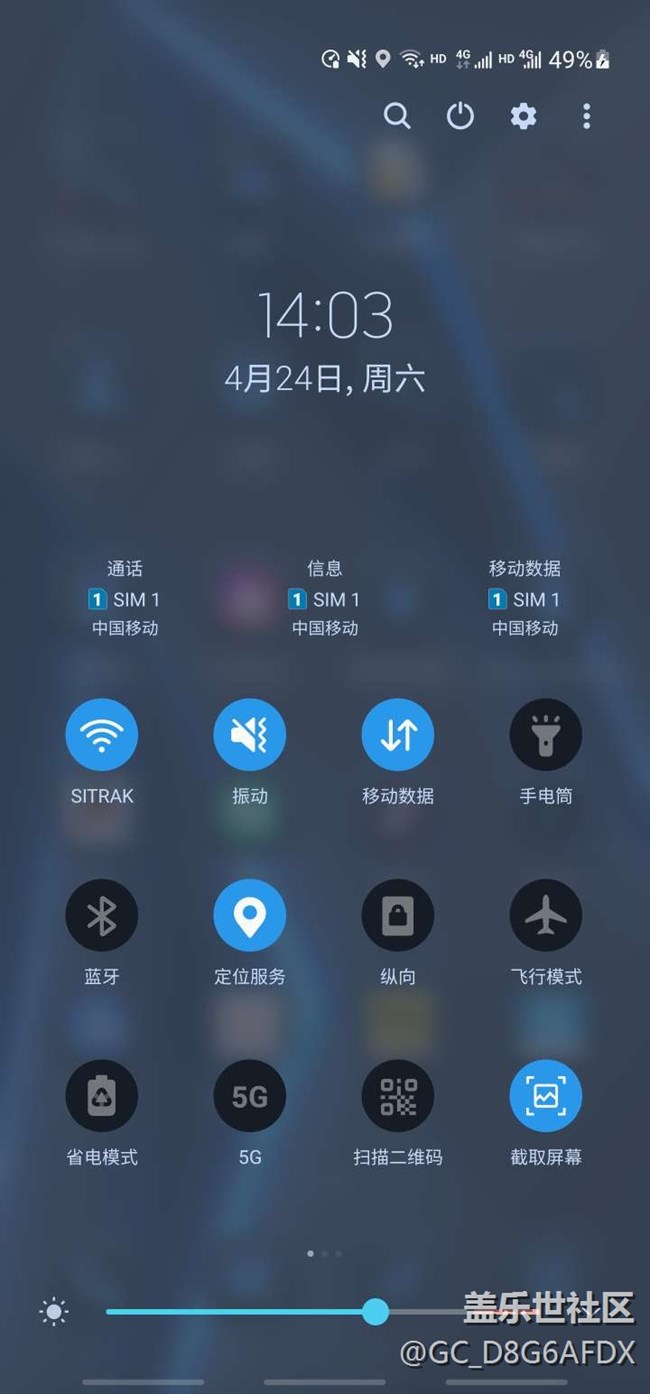
Task: Open the power menu icon
Action: [x=460, y=116]
